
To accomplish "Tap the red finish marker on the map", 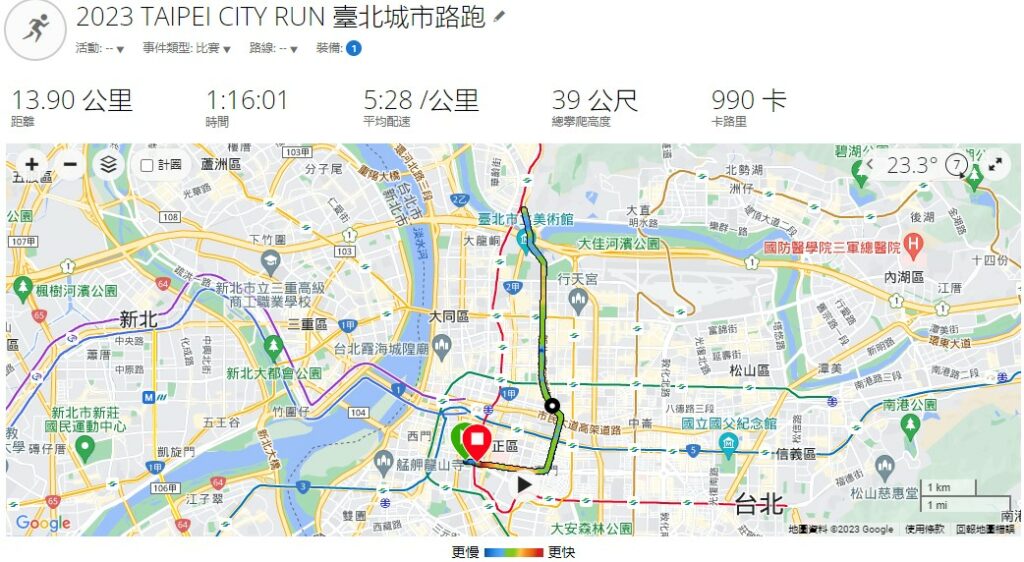I will click(x=478, y=443).
